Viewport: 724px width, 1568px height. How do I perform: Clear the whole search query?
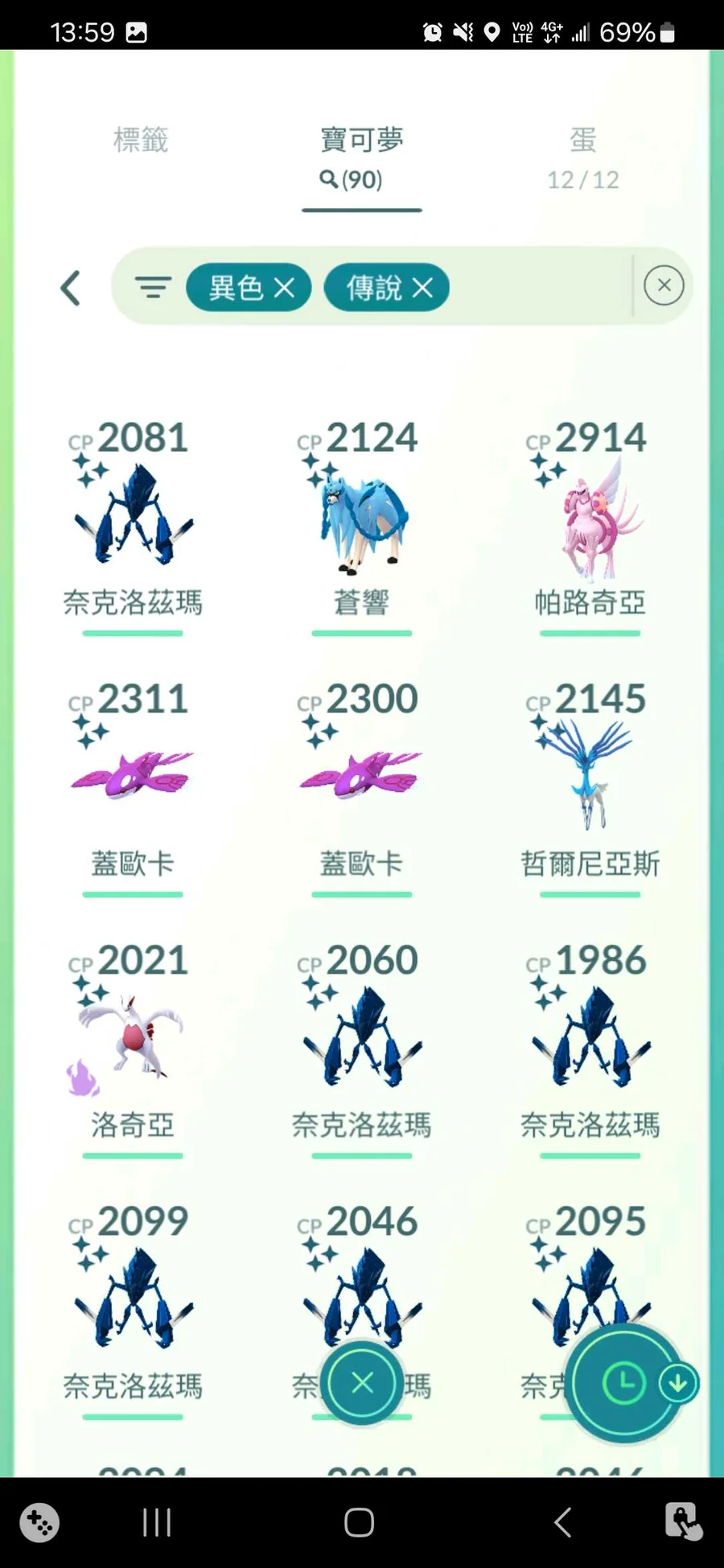pos(664,285)
